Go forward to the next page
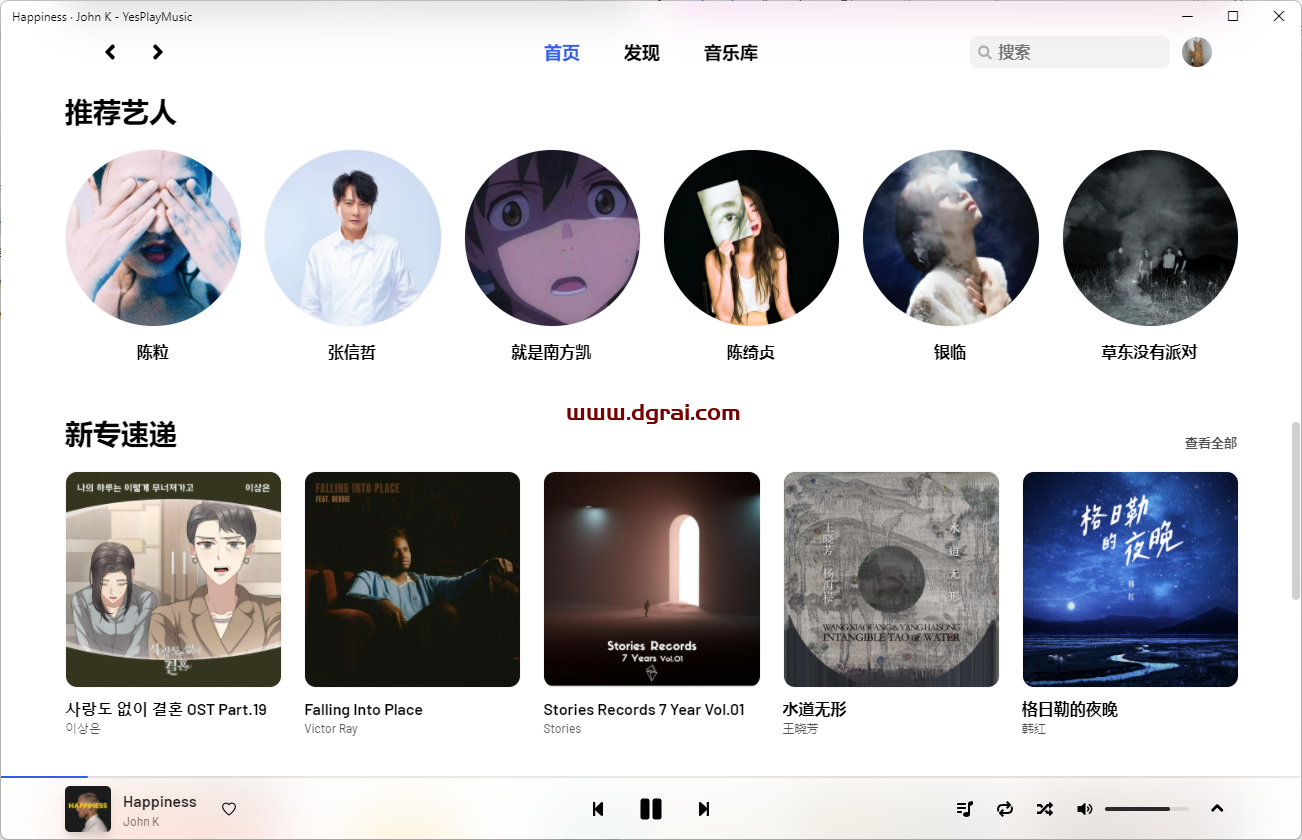The height and width of the screenshot is (840, 1302). coord(157,52)
